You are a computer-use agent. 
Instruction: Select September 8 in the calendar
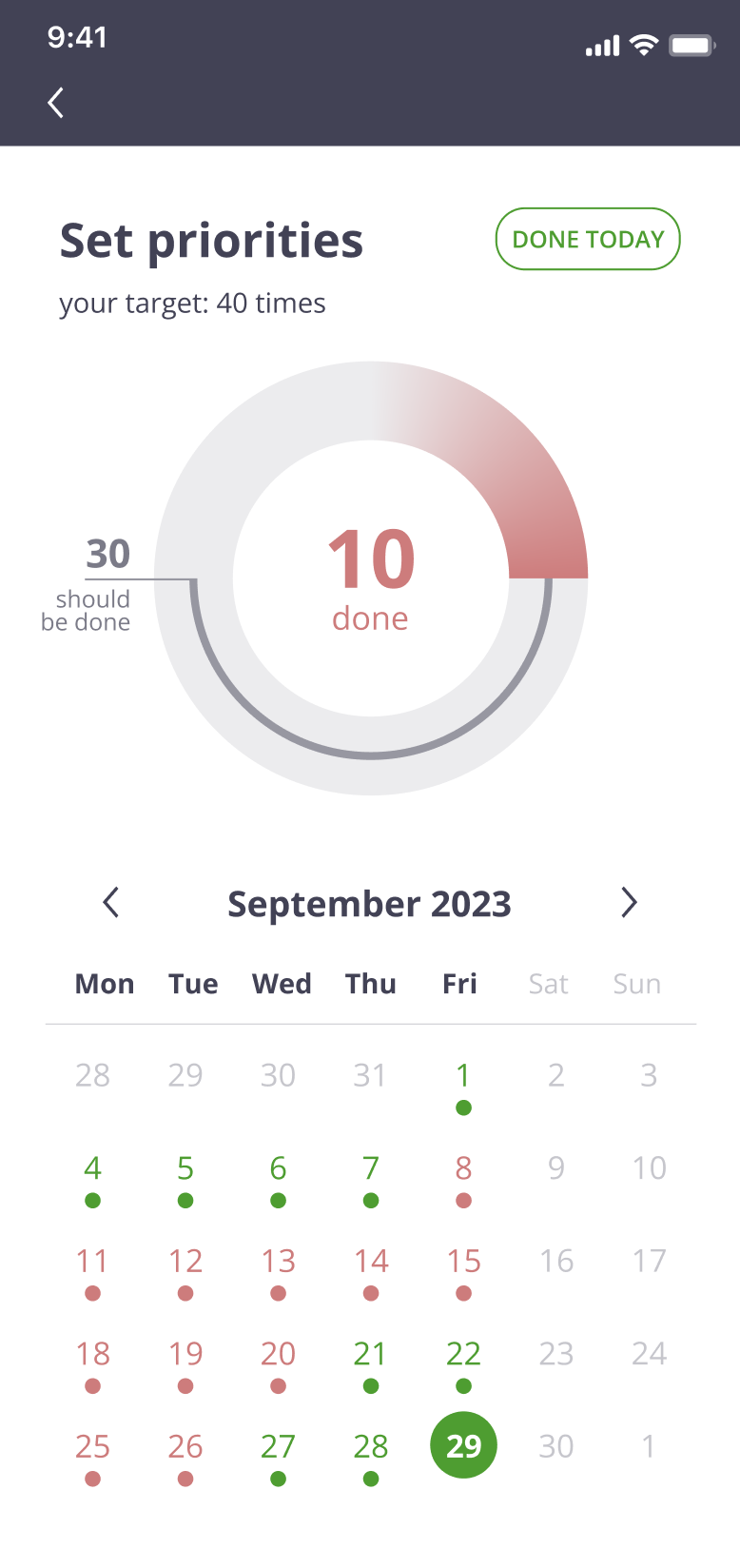click(x=463, y=1168)
